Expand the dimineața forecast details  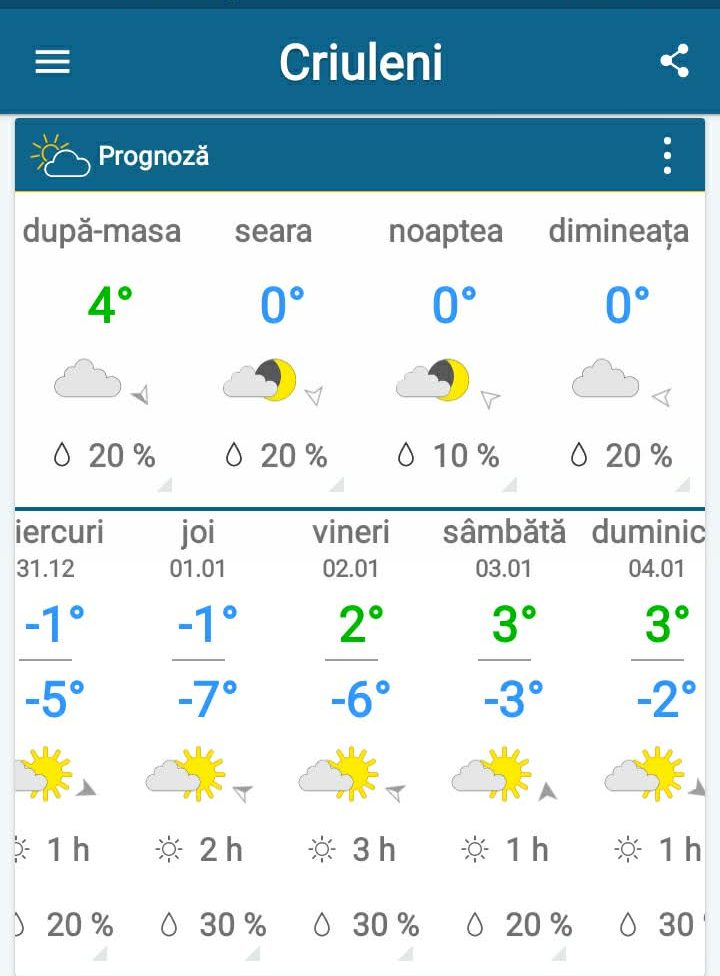click(x=618, y=350)
